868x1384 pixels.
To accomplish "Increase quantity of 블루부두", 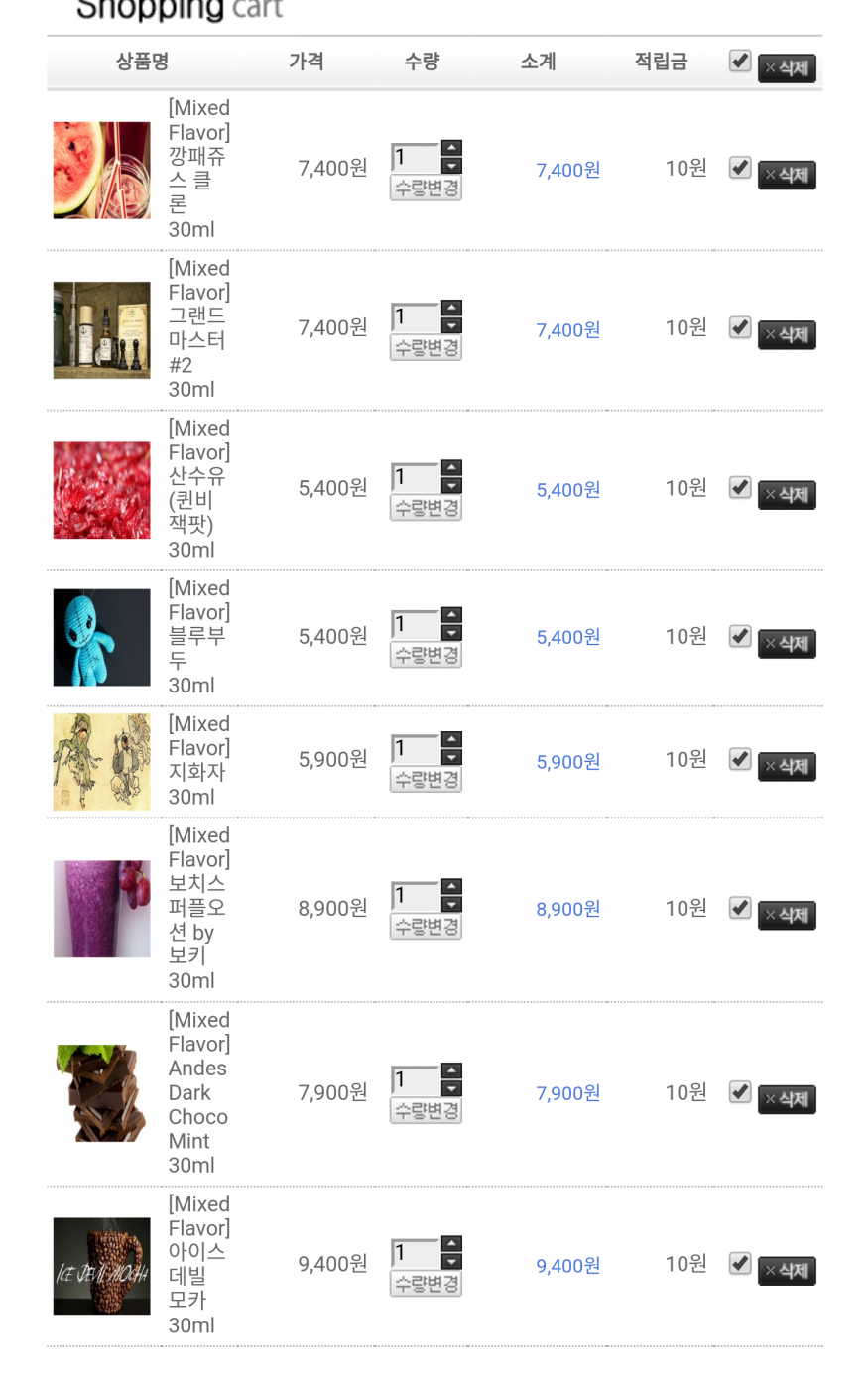I will pyautogui.click(x=451, y=615).
